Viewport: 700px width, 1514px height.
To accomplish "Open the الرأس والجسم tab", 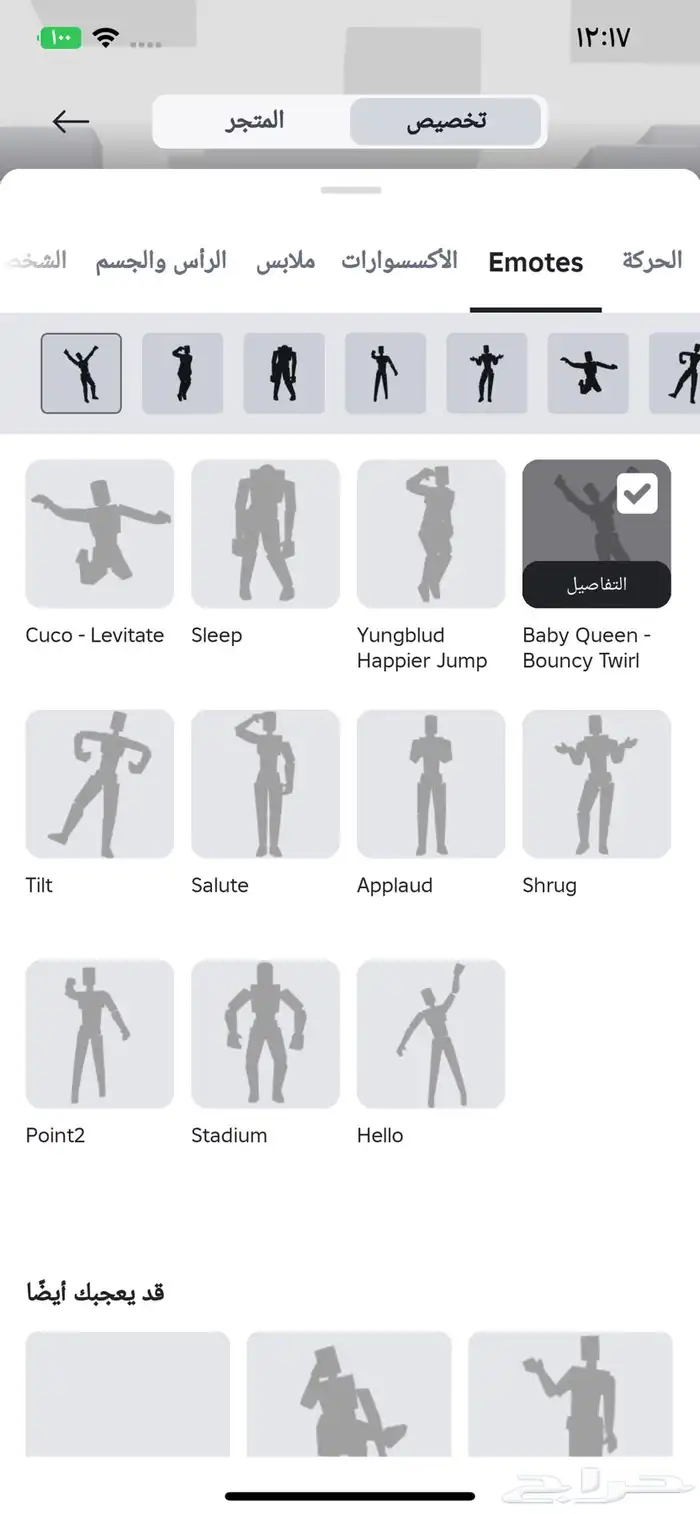I will 161,261.
